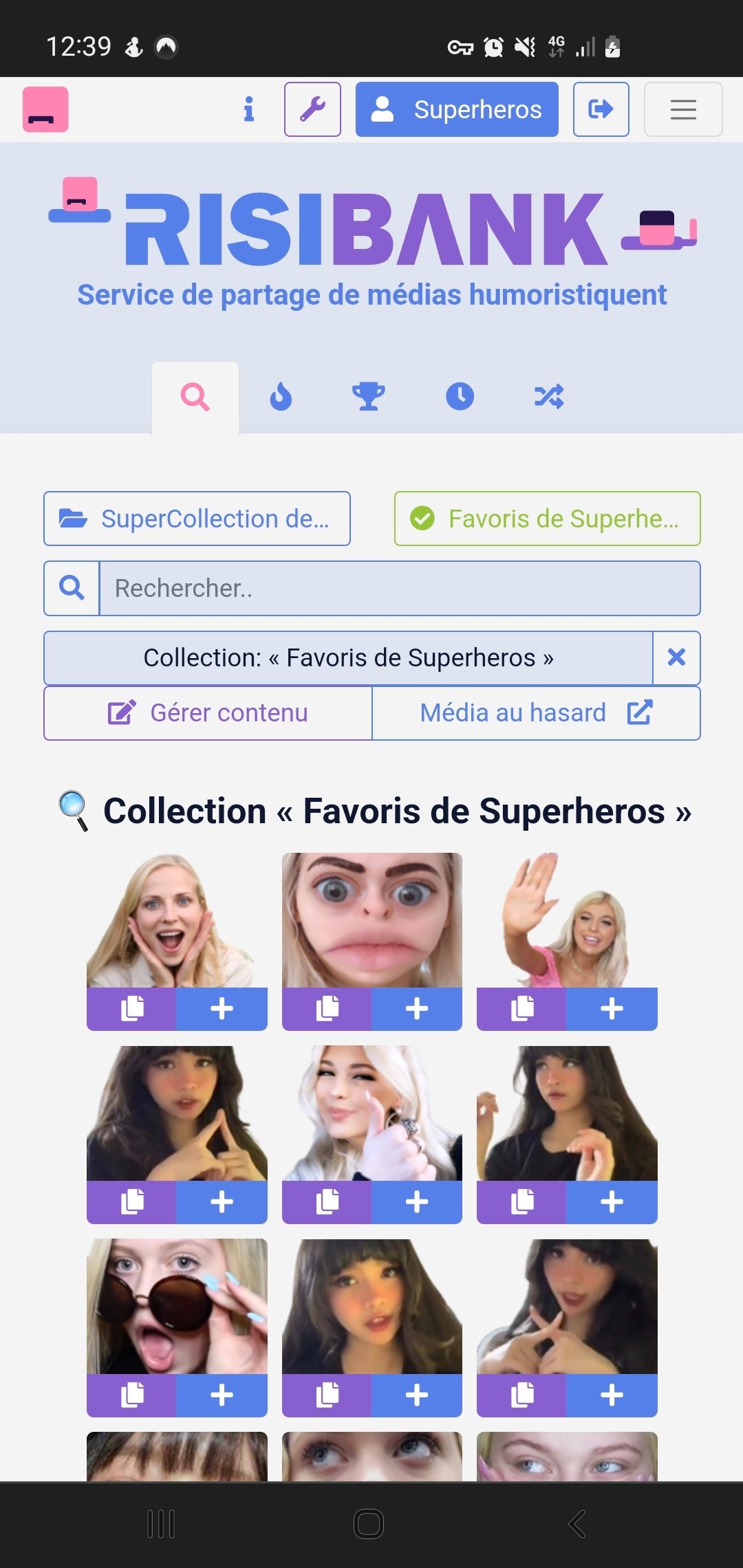This screenshot has height=1568, width=743.
Task: Open Média au hasard
Action: click(x=537, y=713)
